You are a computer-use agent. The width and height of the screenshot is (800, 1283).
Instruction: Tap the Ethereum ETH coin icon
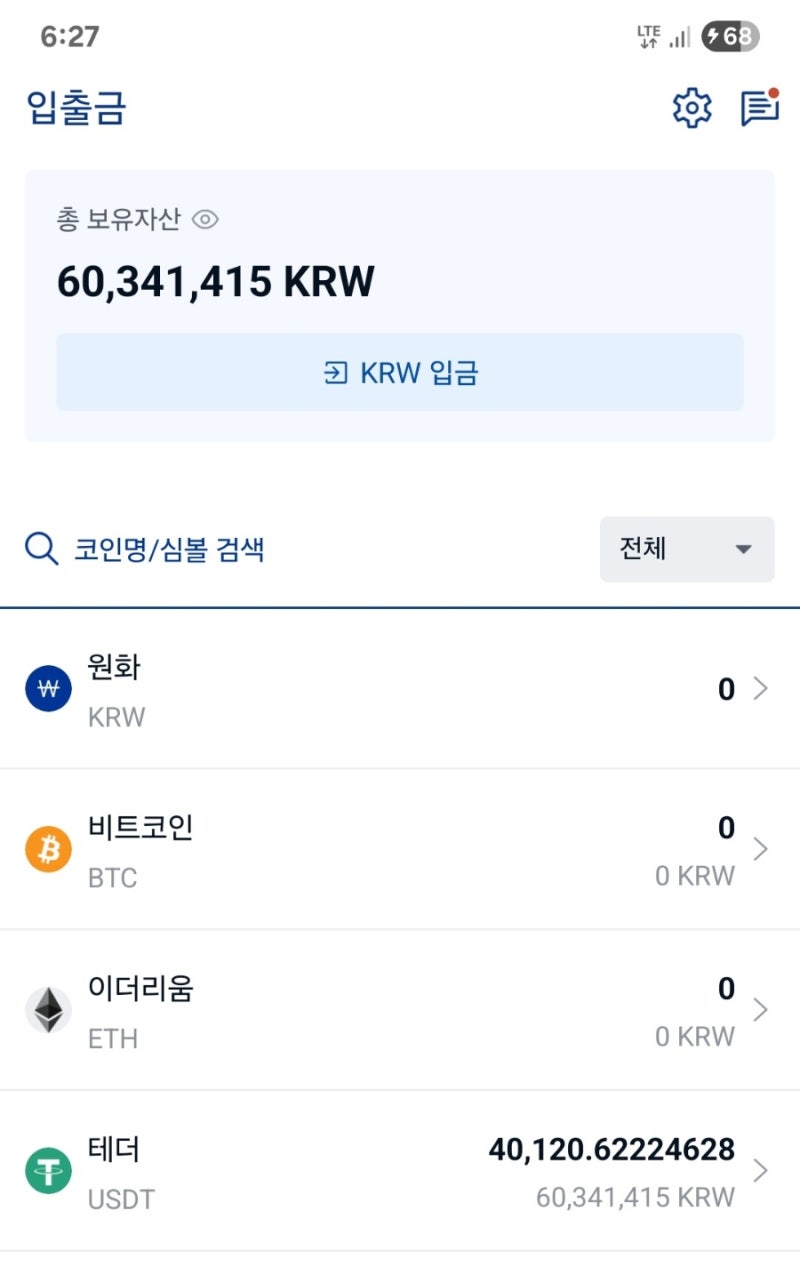click(47, 1010)
